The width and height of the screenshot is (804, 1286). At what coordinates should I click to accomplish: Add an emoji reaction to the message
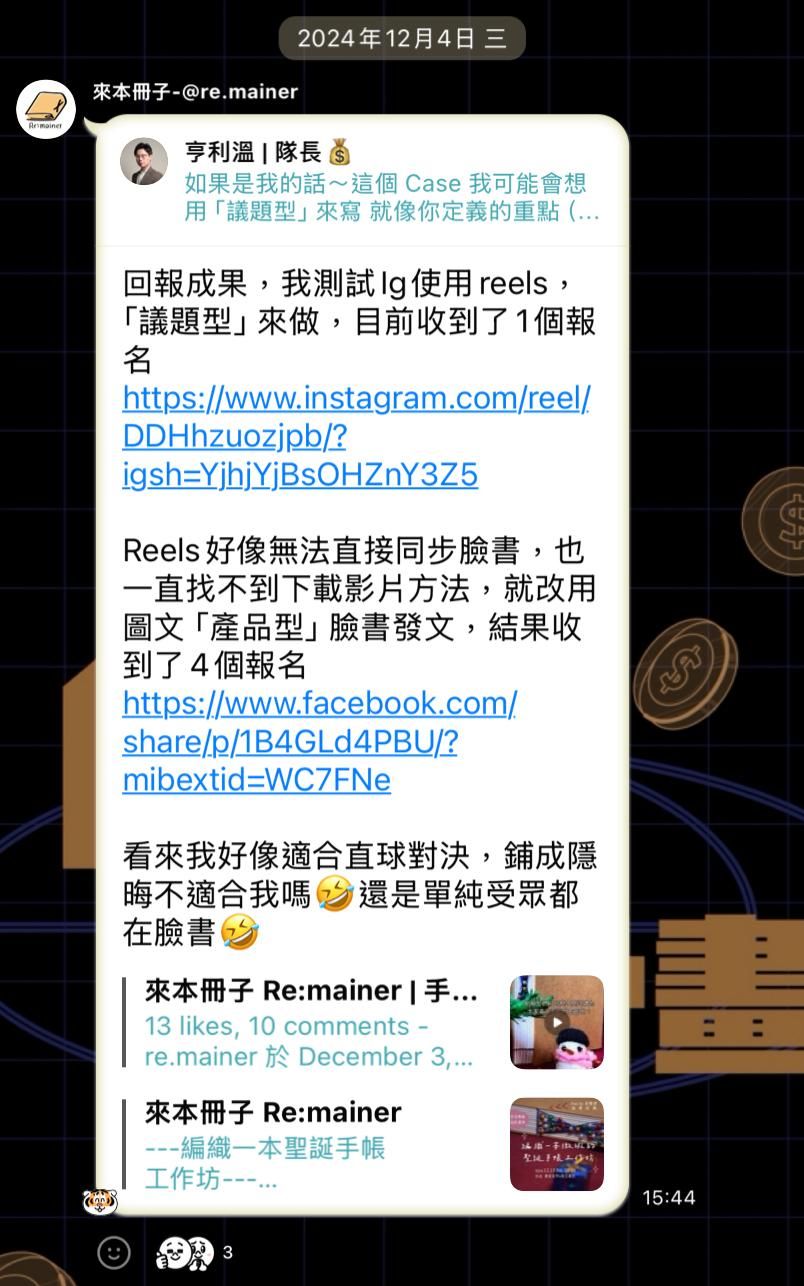[114, 1252]
